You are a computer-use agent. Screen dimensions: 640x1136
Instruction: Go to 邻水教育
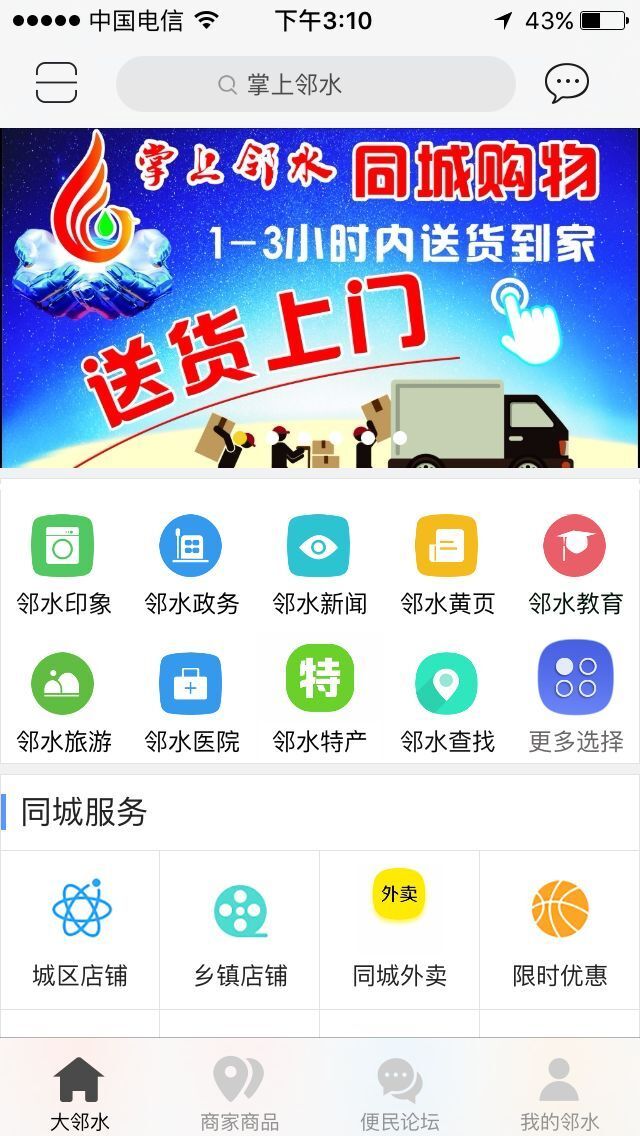click(x=575, y=565)
